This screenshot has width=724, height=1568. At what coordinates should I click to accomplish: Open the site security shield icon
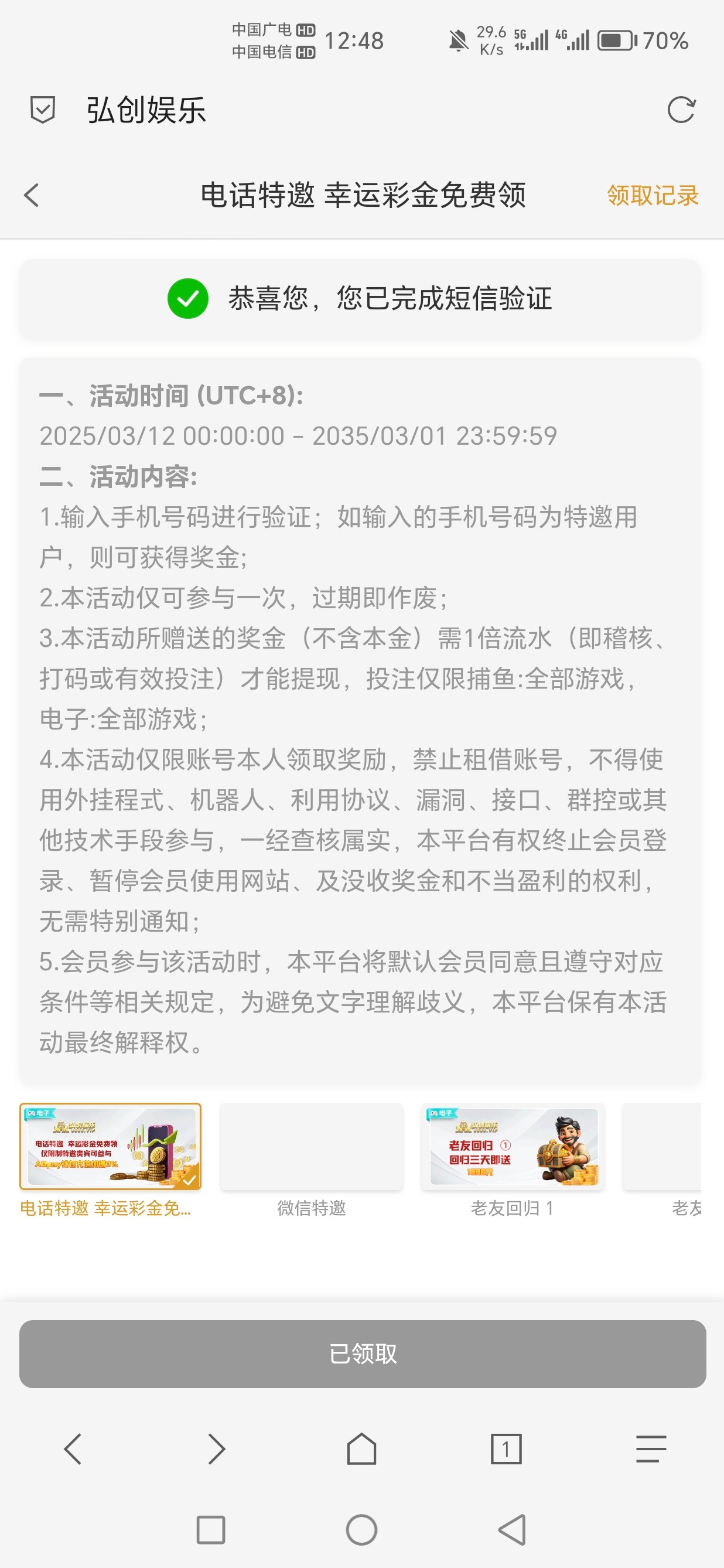tap(43, 110)
